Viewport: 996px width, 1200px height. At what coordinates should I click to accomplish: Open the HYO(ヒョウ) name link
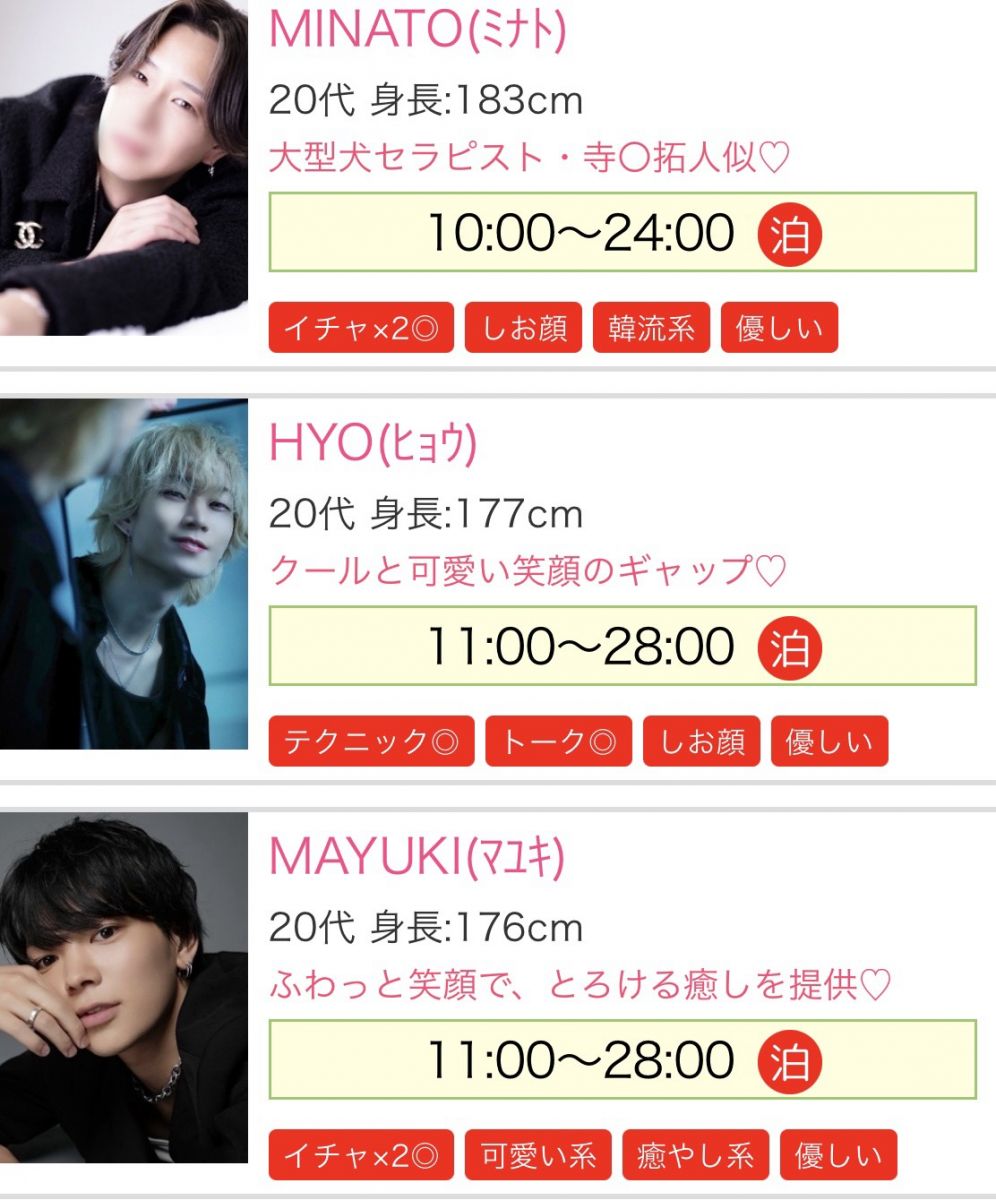point(373,443)
